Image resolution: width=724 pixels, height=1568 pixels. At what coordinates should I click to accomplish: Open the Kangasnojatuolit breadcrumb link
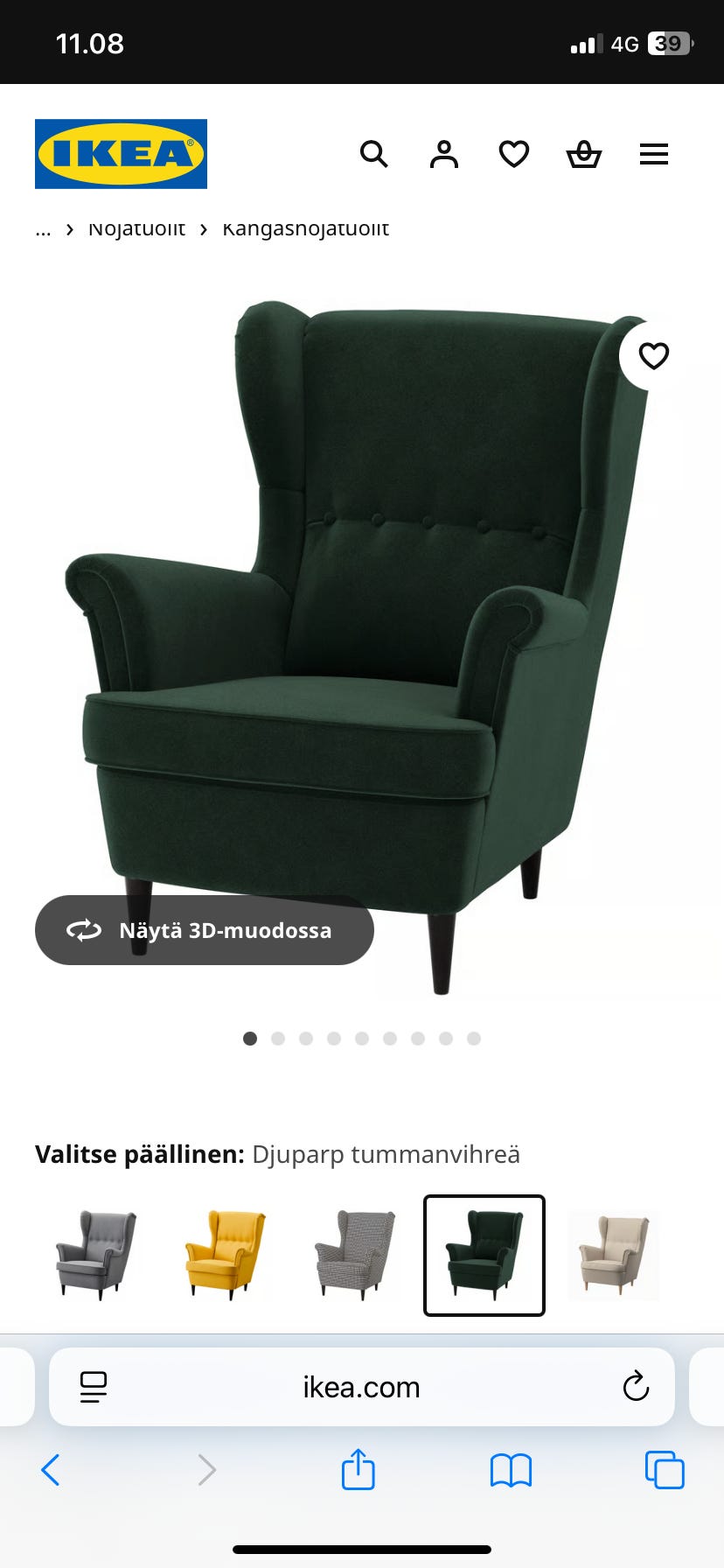tap(305, 228)
